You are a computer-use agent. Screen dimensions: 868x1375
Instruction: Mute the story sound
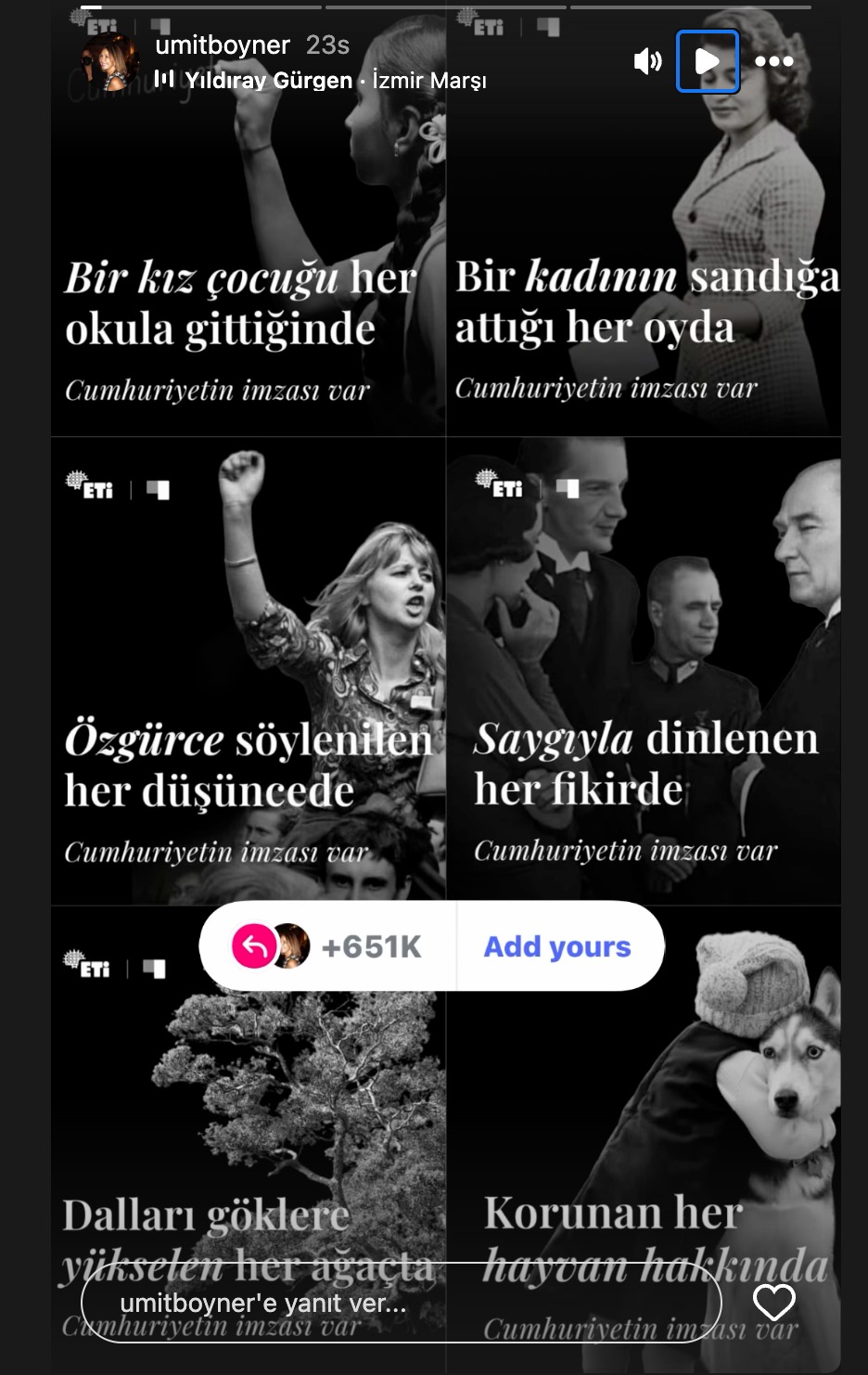pos(647,61)
